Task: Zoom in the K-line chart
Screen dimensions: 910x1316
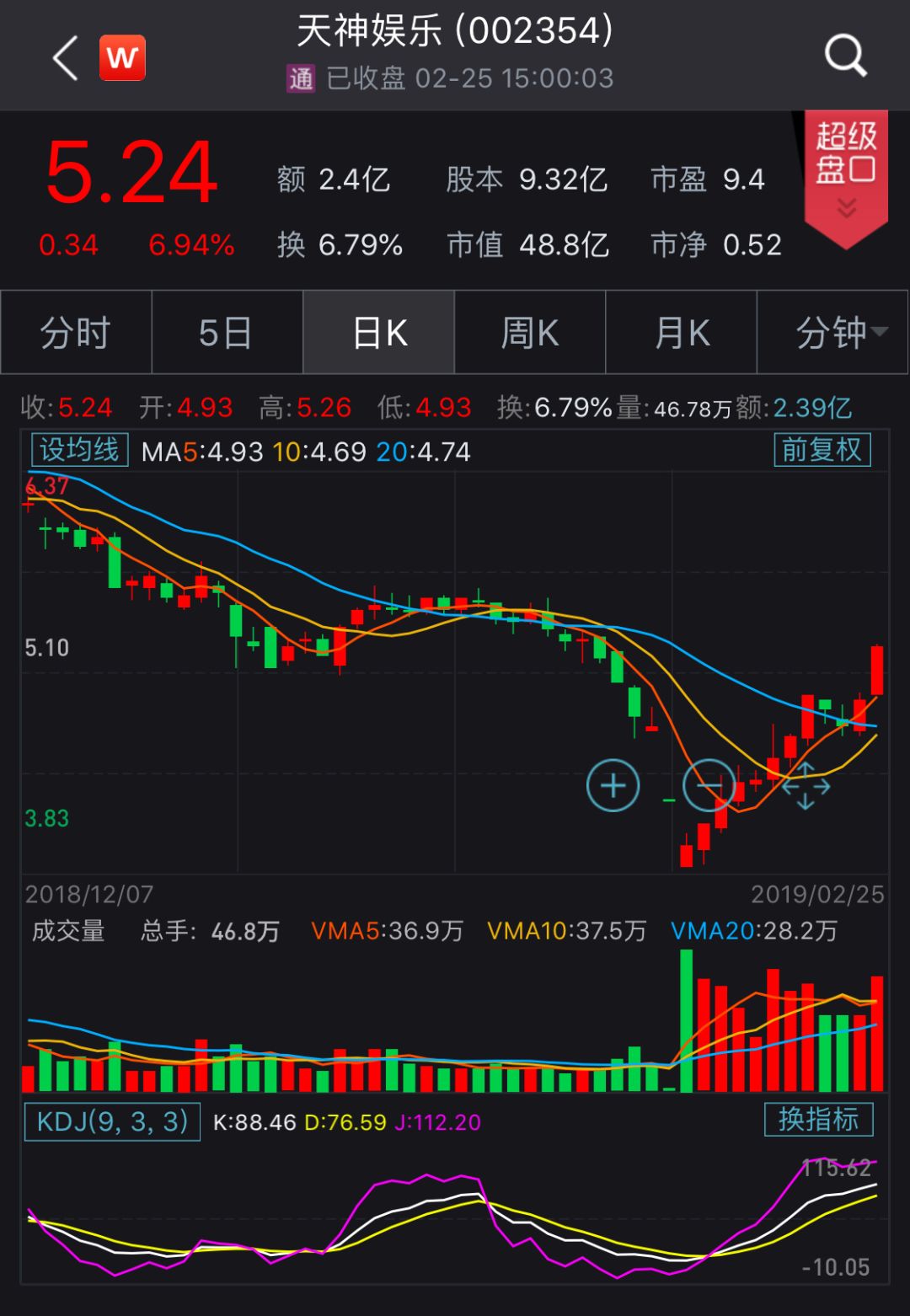Action: coord(613,785)
